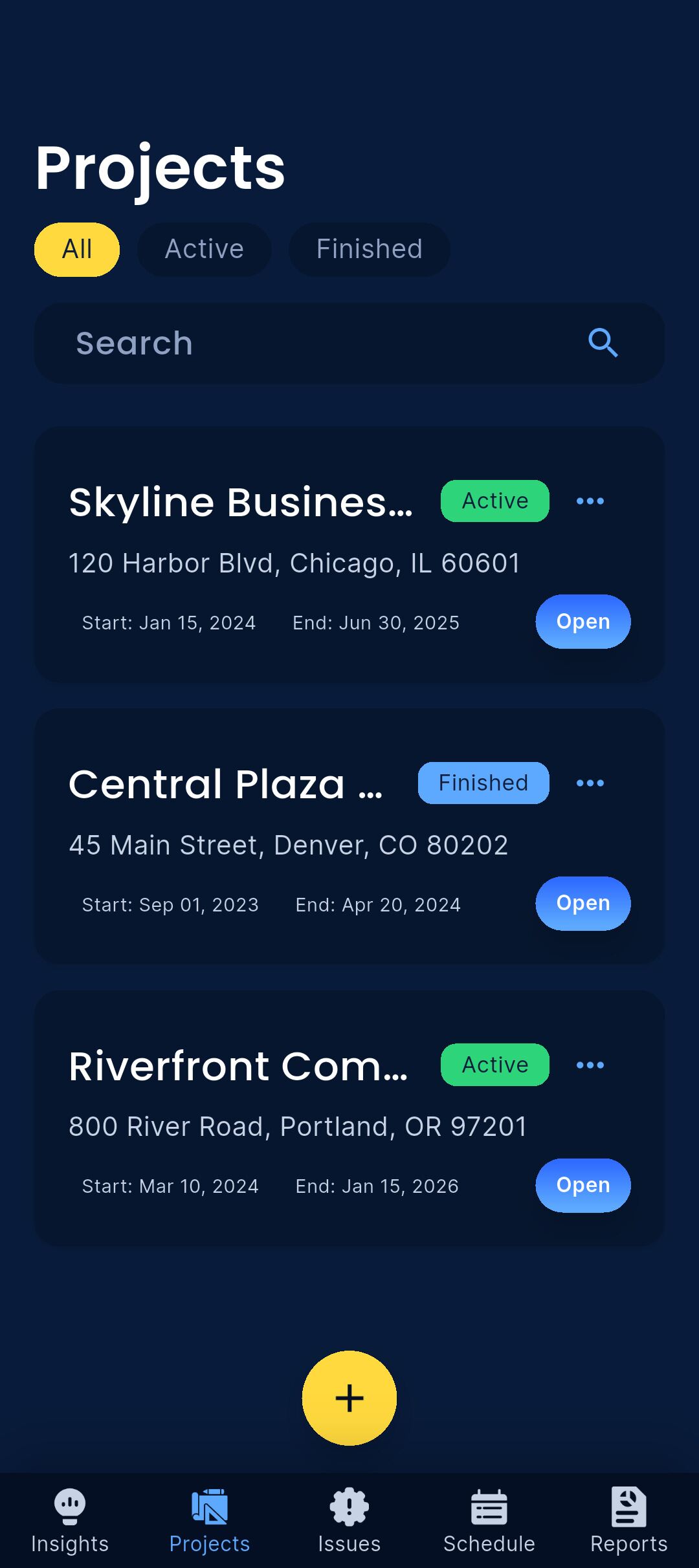Show only Finished projects

click(x=369, y=250)
